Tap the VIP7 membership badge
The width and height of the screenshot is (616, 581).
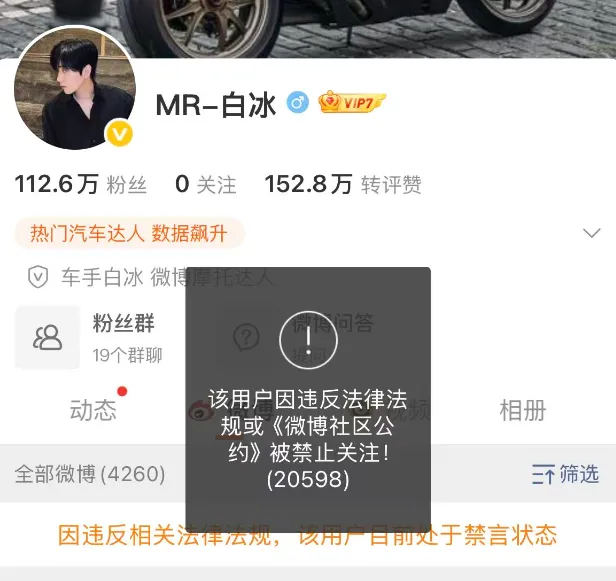351,102
